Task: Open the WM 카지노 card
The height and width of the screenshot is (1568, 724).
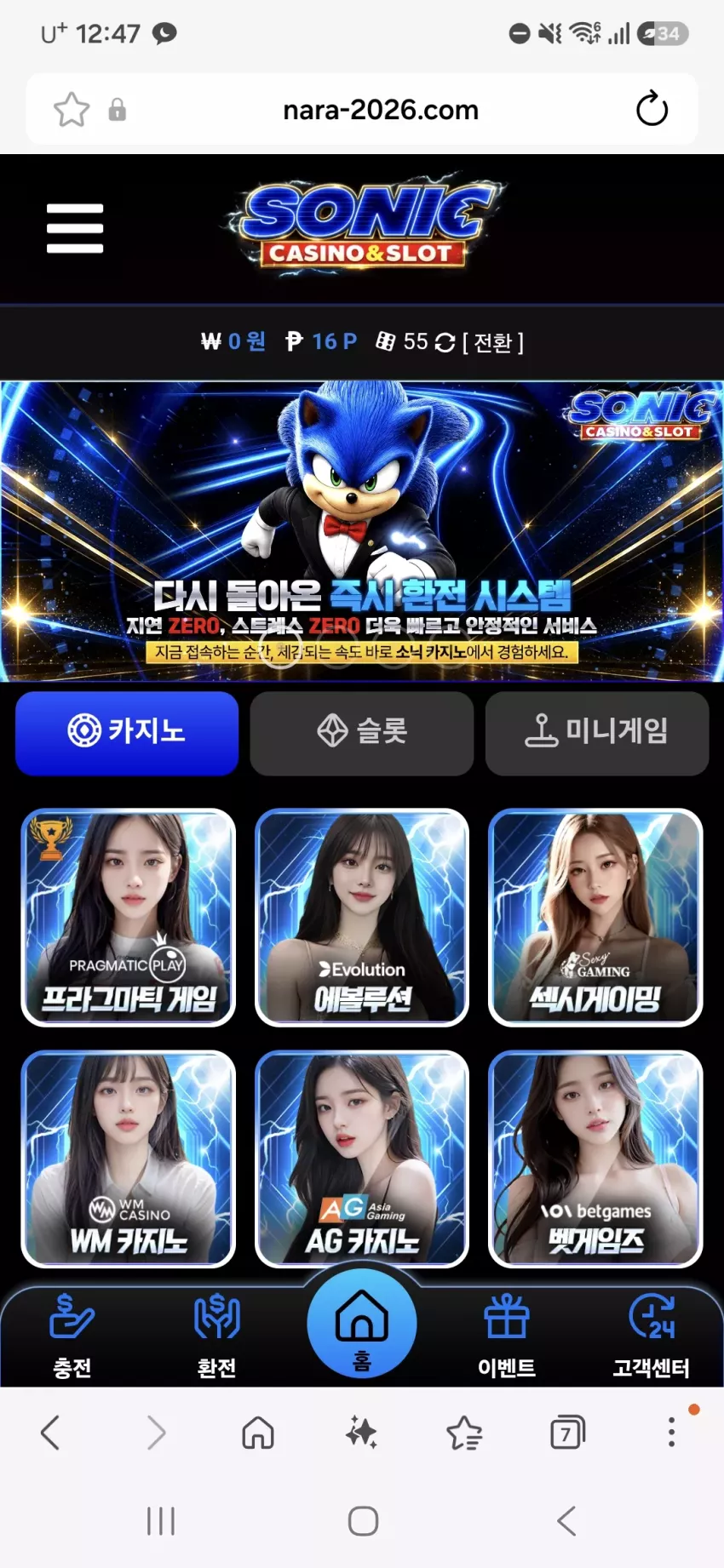Action: coord(128,1159)
